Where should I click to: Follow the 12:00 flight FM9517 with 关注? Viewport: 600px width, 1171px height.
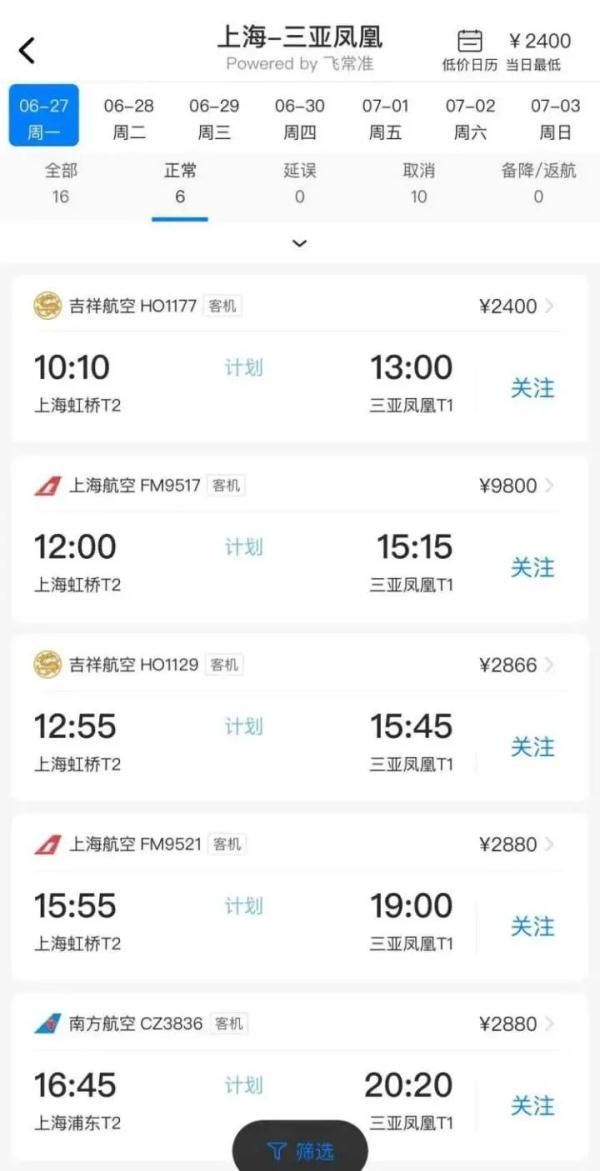coord(533,568)
